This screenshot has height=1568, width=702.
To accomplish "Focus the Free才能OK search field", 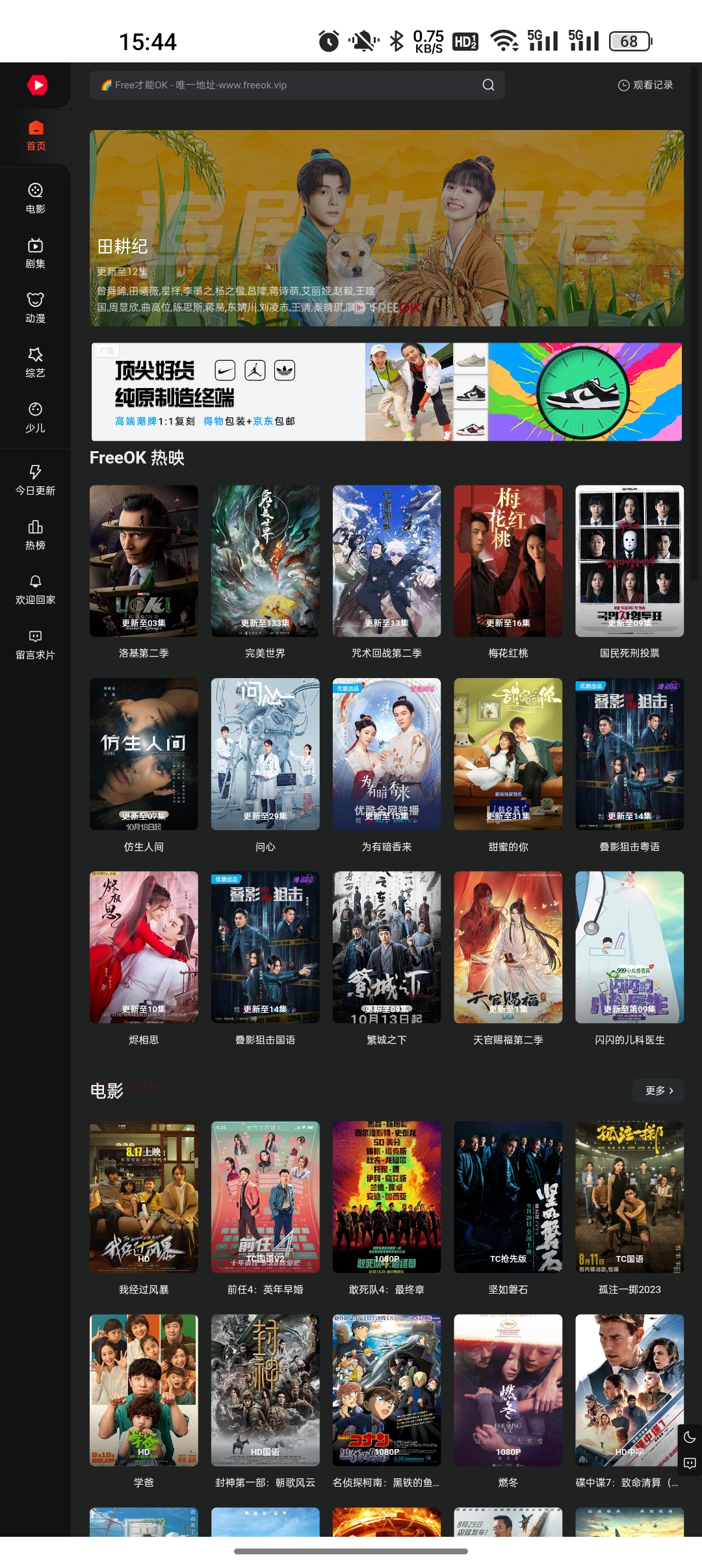I will 286,85.
